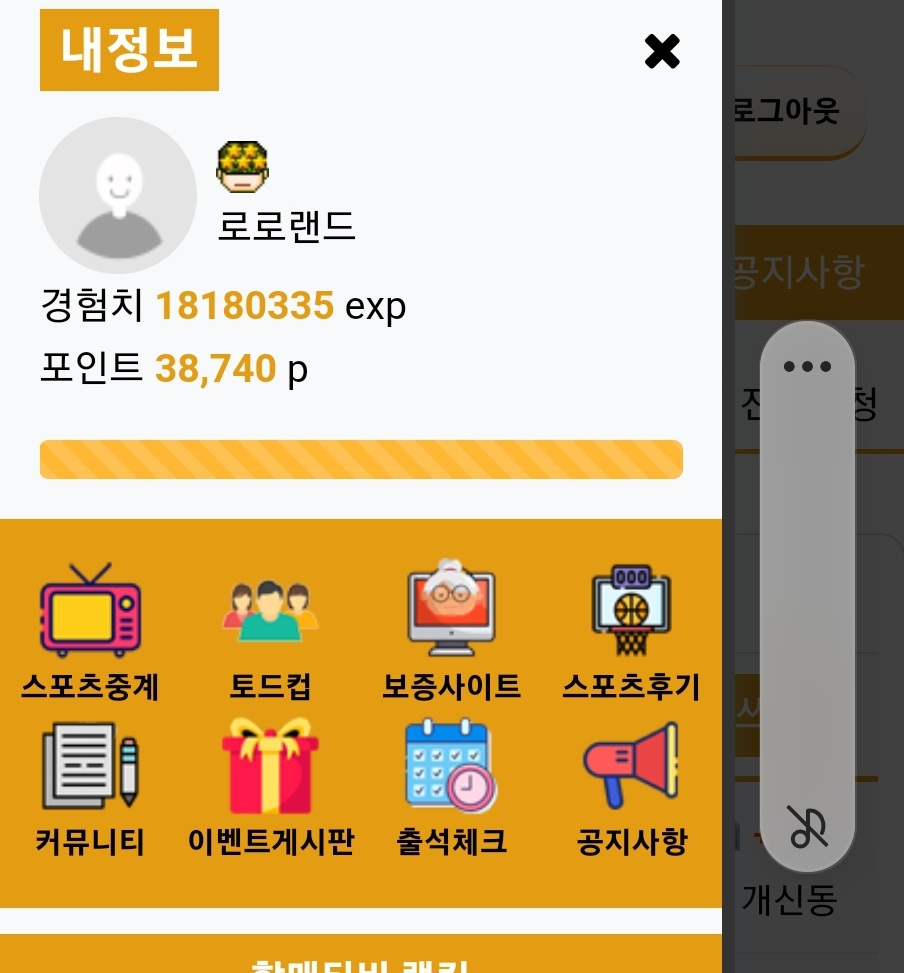Go to 보증사이트
This screenshot has width=904, height=973.
coord(451,632)
